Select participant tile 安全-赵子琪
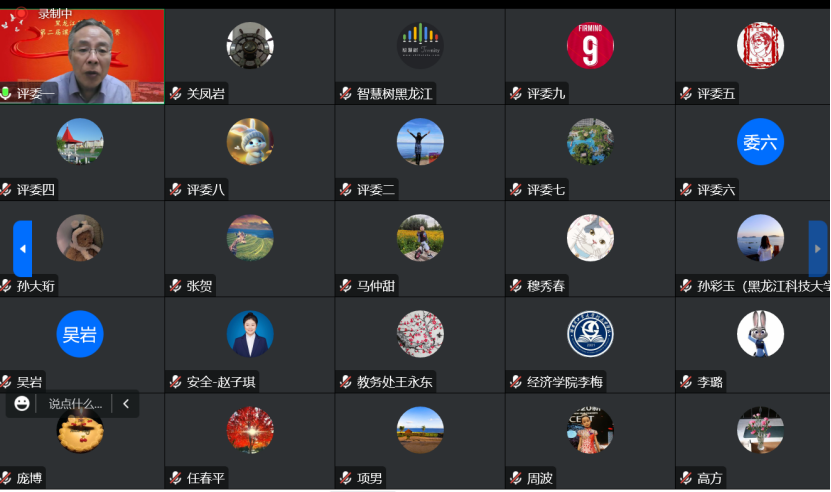The height and width of the screenshot is (492, 831). 250,342
